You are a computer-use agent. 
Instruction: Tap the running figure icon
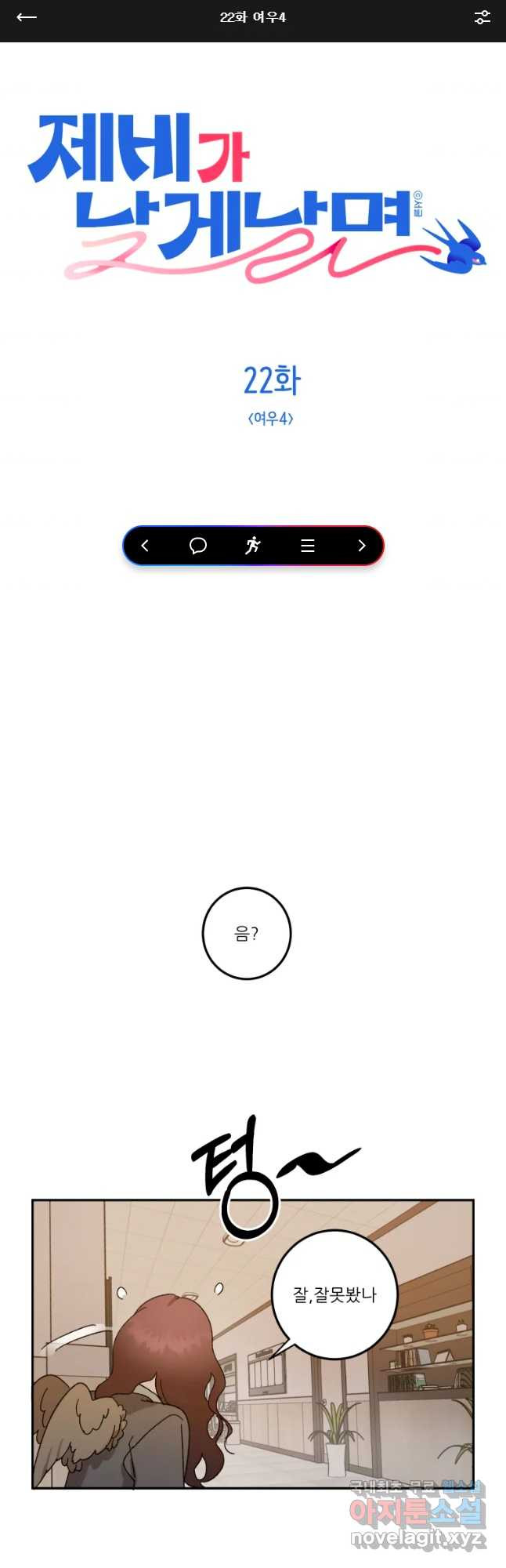click(x=252, y=546)
